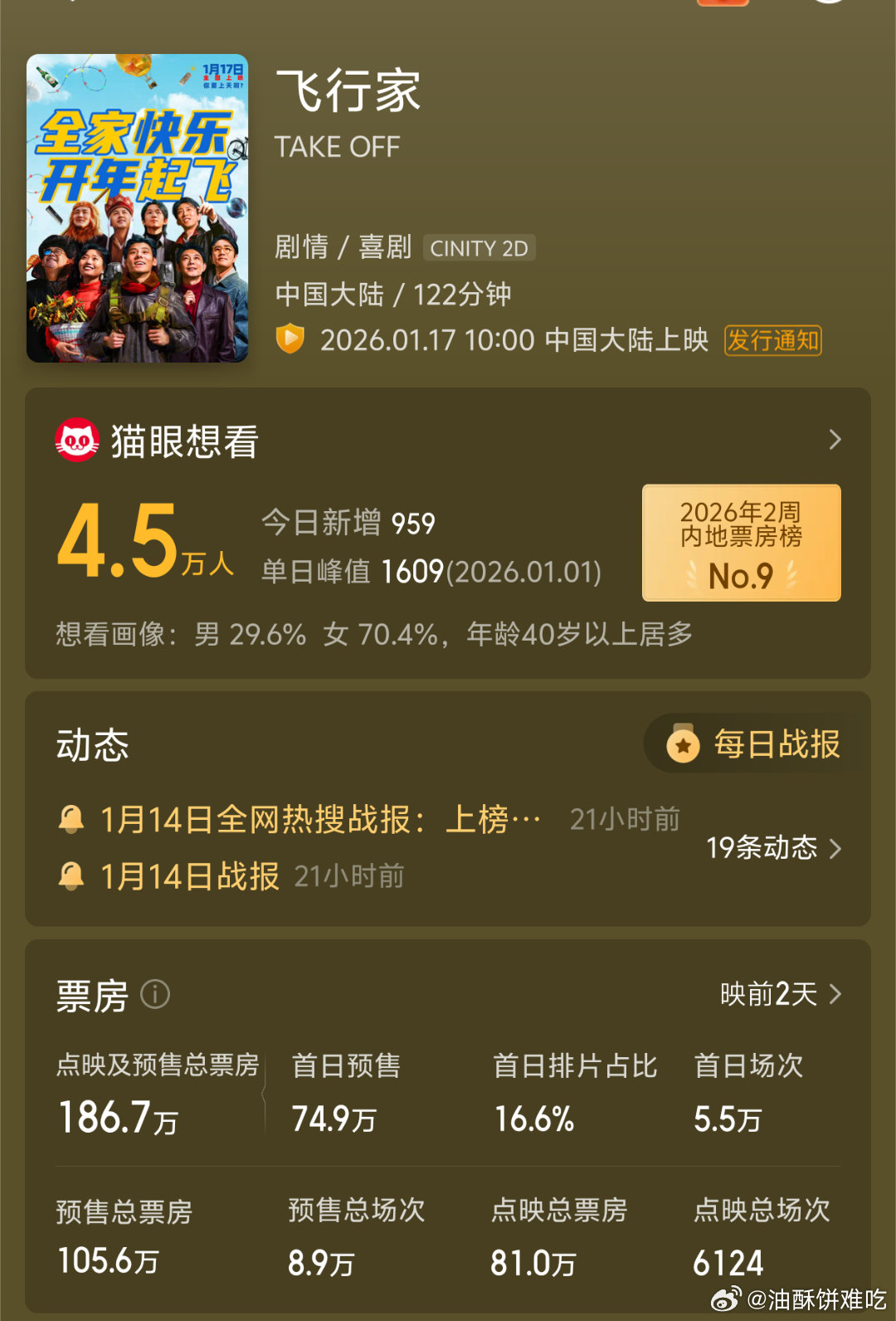Click the 1月14日战报 entry
This screenshot has width=896, height=1321.
(x=189, y=875)
